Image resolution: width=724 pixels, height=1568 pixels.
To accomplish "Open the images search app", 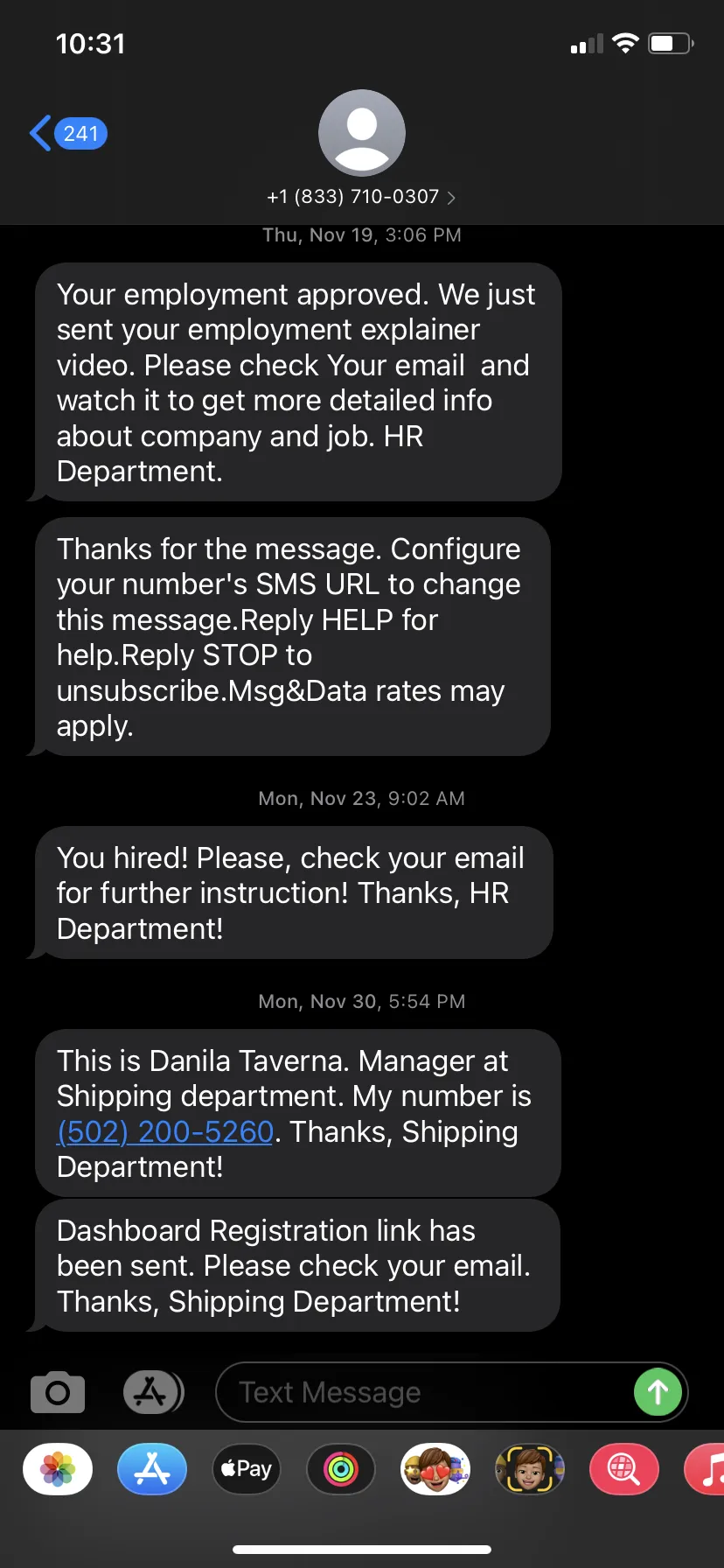I will pos(624,1469).
